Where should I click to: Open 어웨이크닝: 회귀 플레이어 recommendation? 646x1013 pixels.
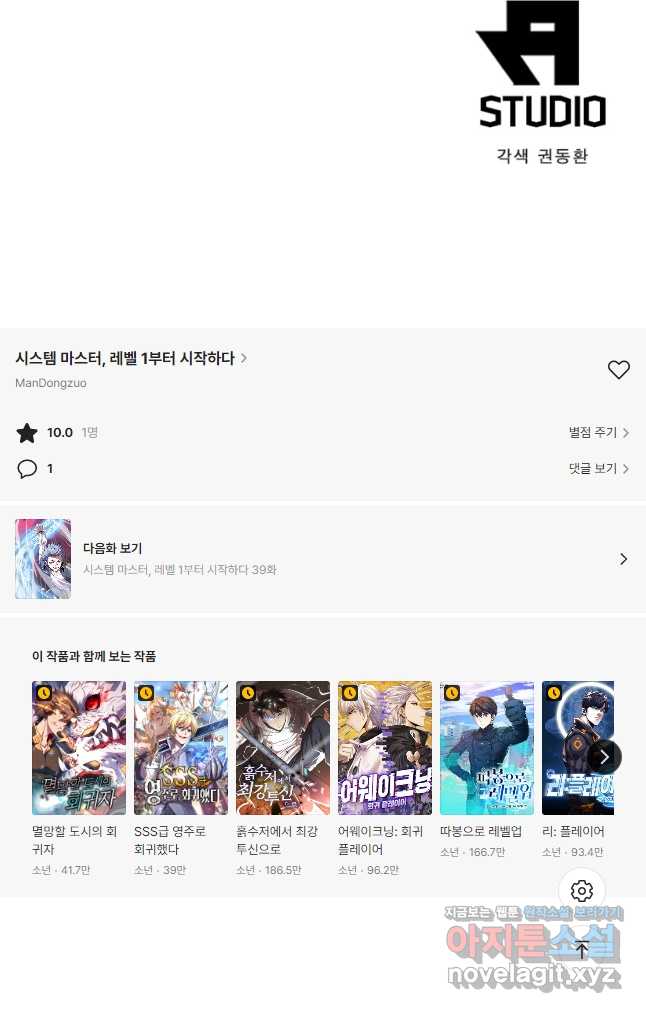pos(385,748)
